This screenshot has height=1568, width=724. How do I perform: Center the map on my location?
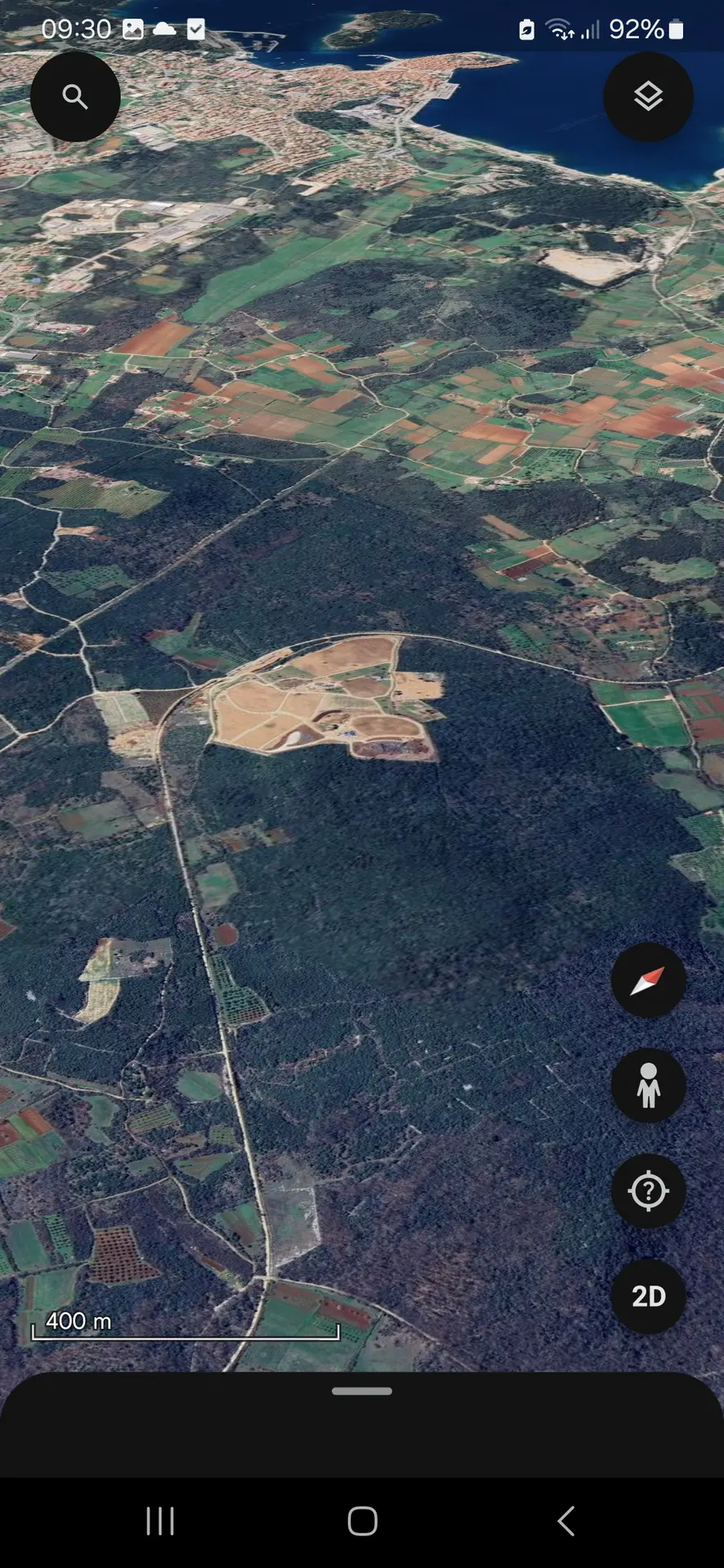click(648, 1191)
